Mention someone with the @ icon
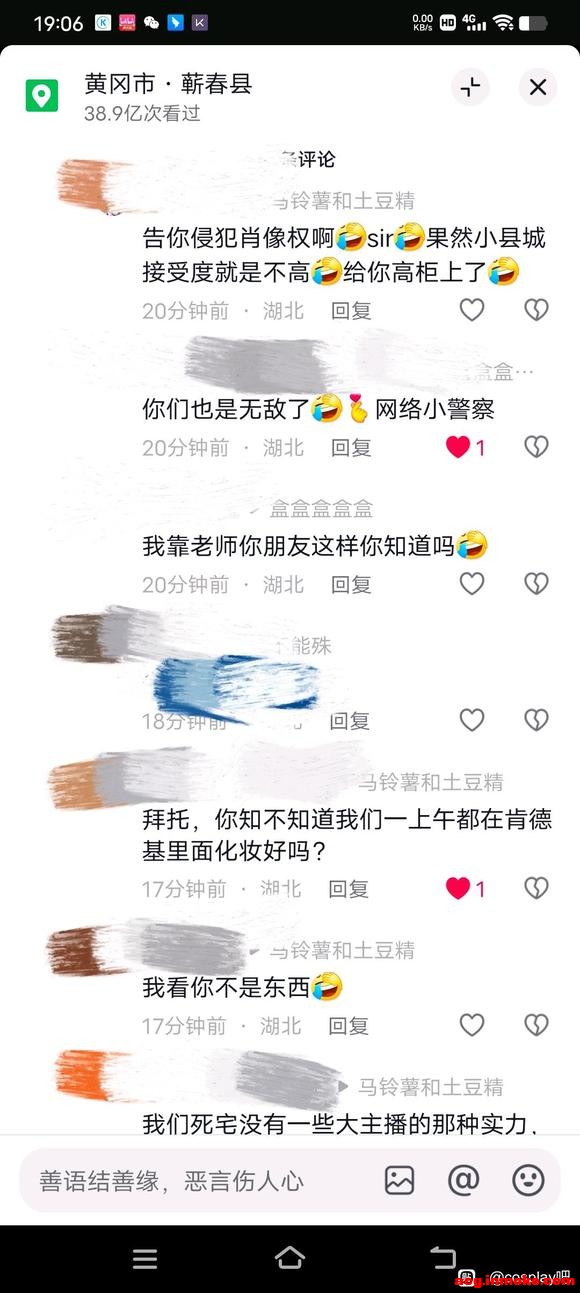 [x=463, y=1180]
